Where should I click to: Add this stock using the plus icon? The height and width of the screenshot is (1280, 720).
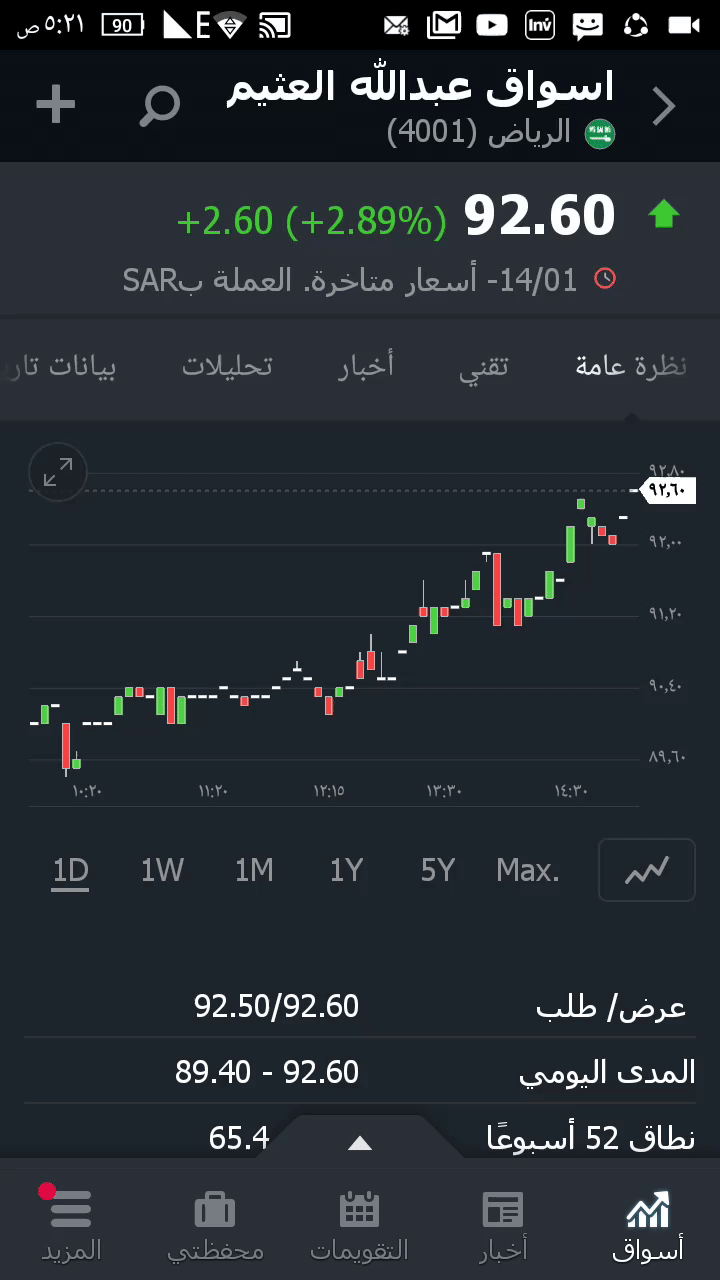(x=56, y=105)
